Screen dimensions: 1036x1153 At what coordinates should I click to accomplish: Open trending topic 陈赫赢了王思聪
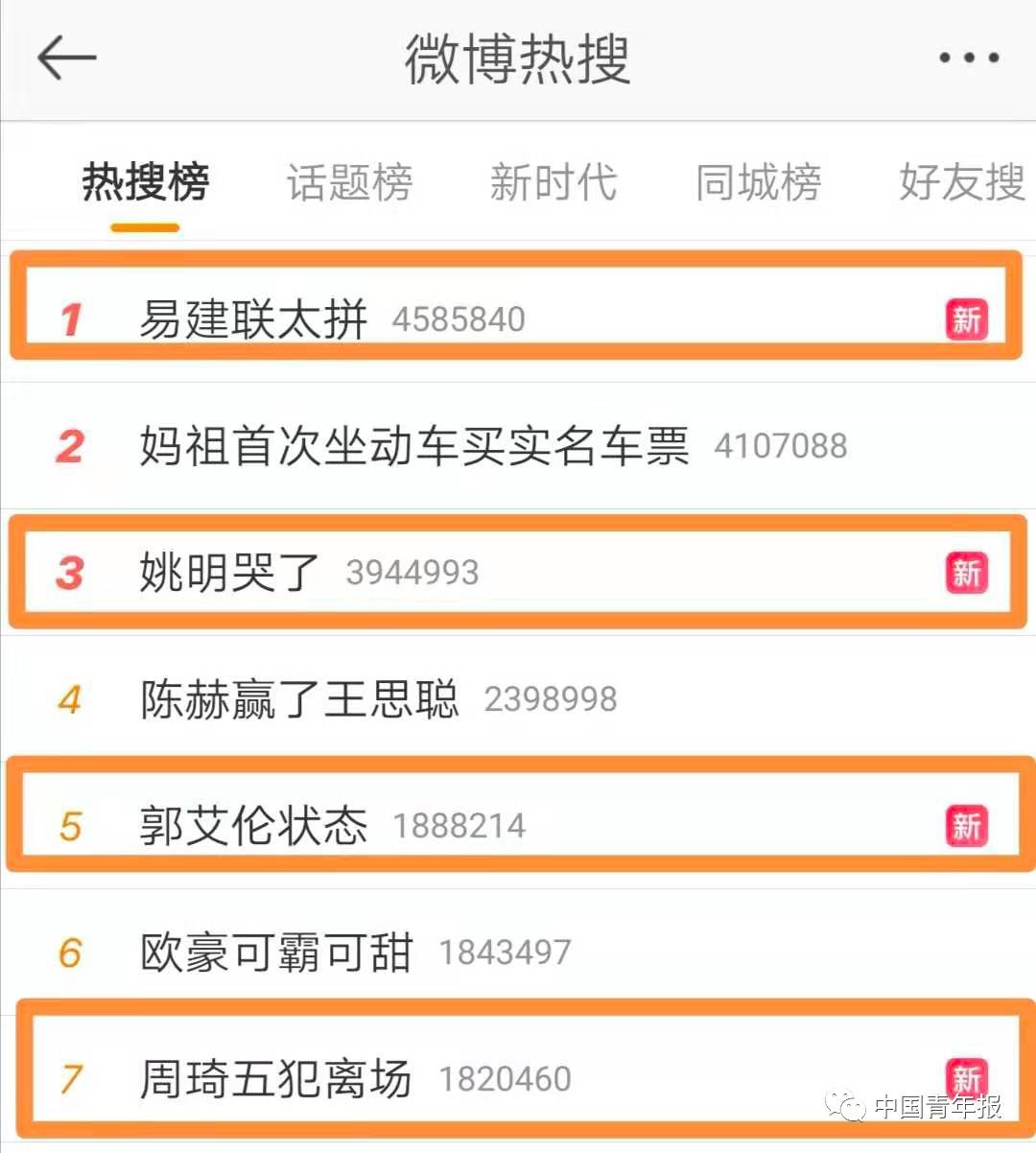(299, 699)
